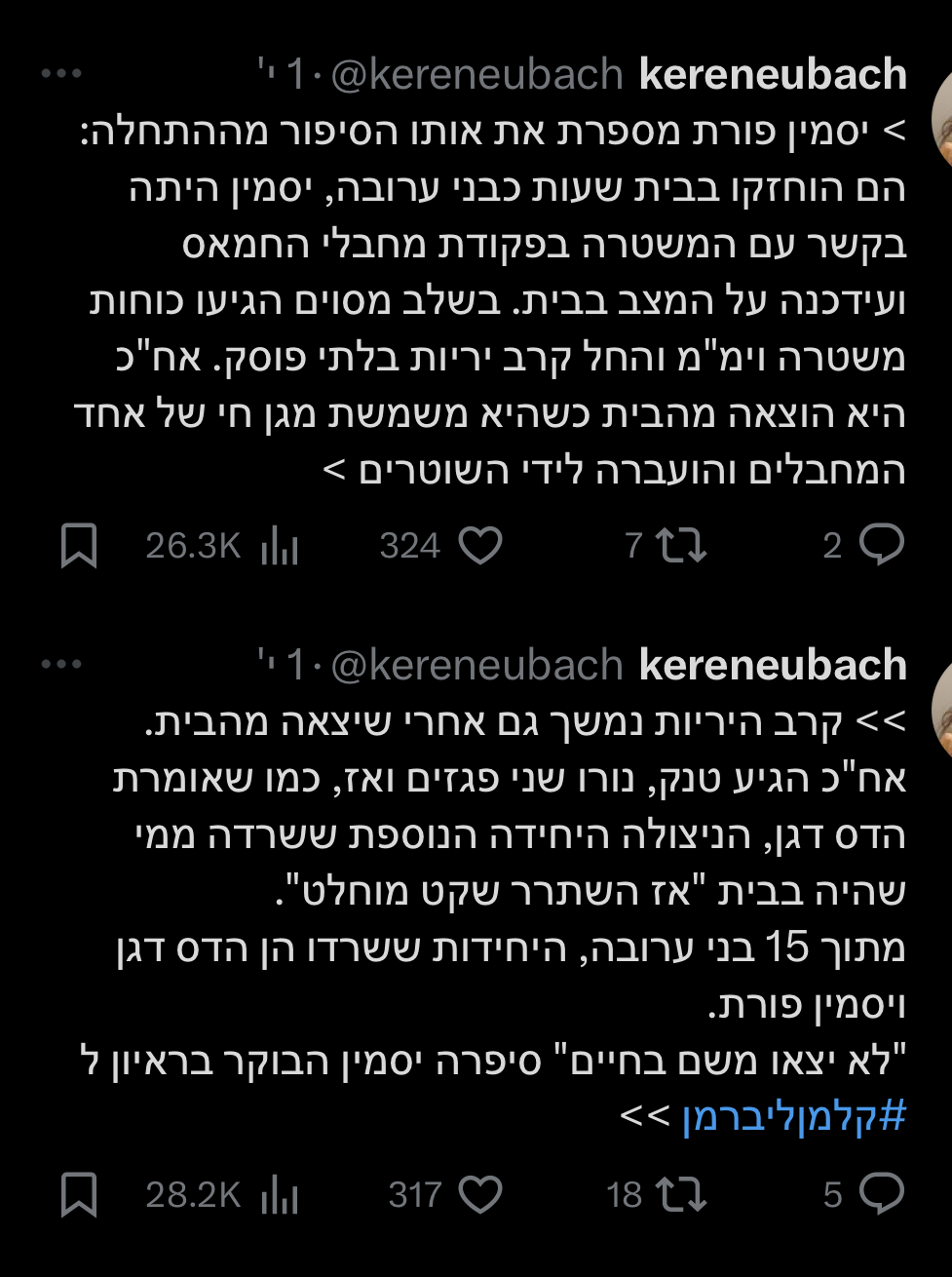The width and height of the screenshot is (952, 1277).
Task: View analytics of tweet with 26.3K views
Action: coord(280,545)
